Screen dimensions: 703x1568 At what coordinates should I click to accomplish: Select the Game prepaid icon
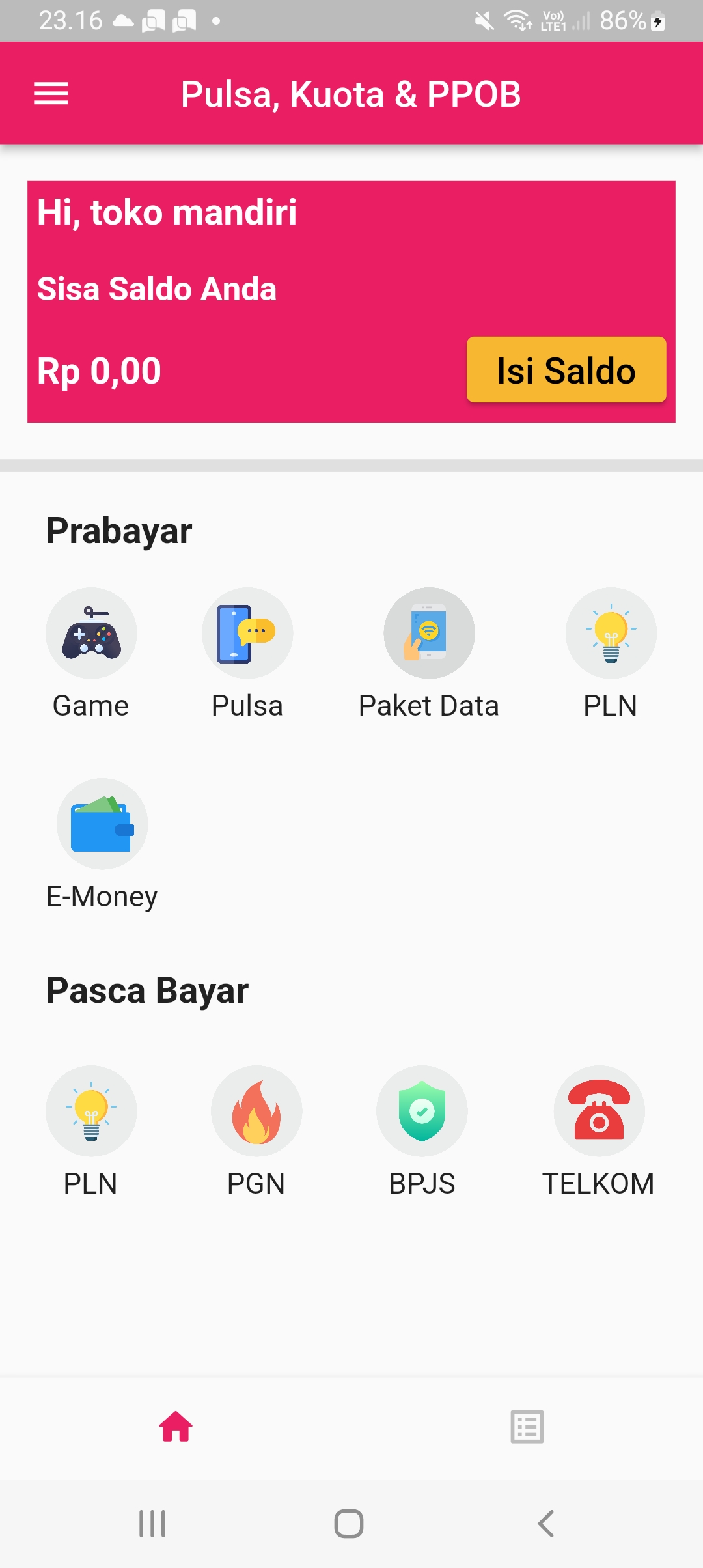click(x=90, y=632)
